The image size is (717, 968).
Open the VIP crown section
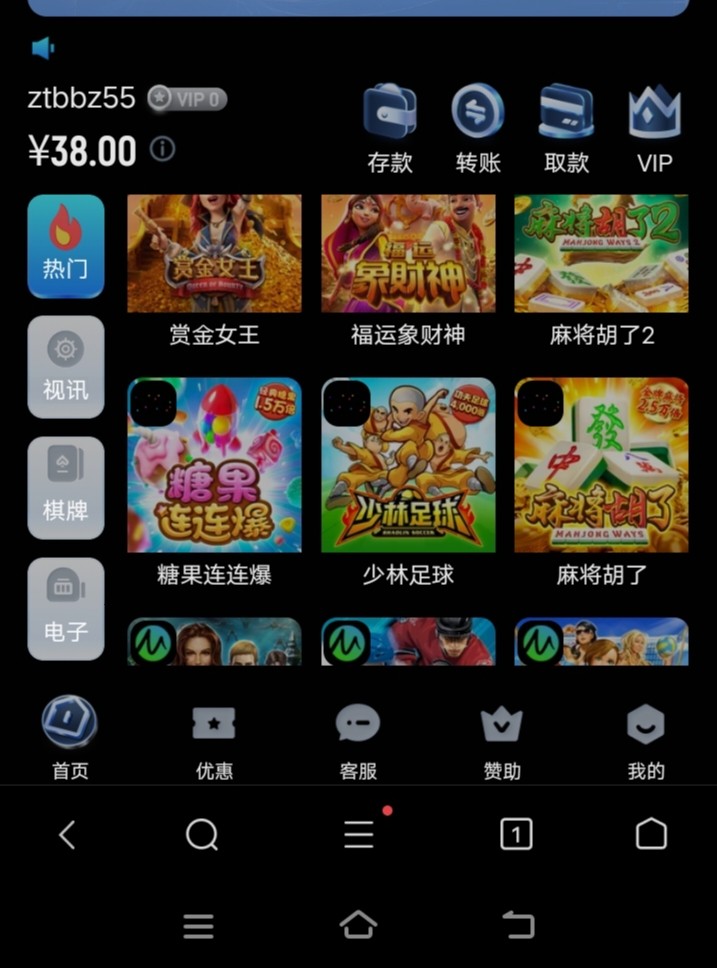click(654, 127)
